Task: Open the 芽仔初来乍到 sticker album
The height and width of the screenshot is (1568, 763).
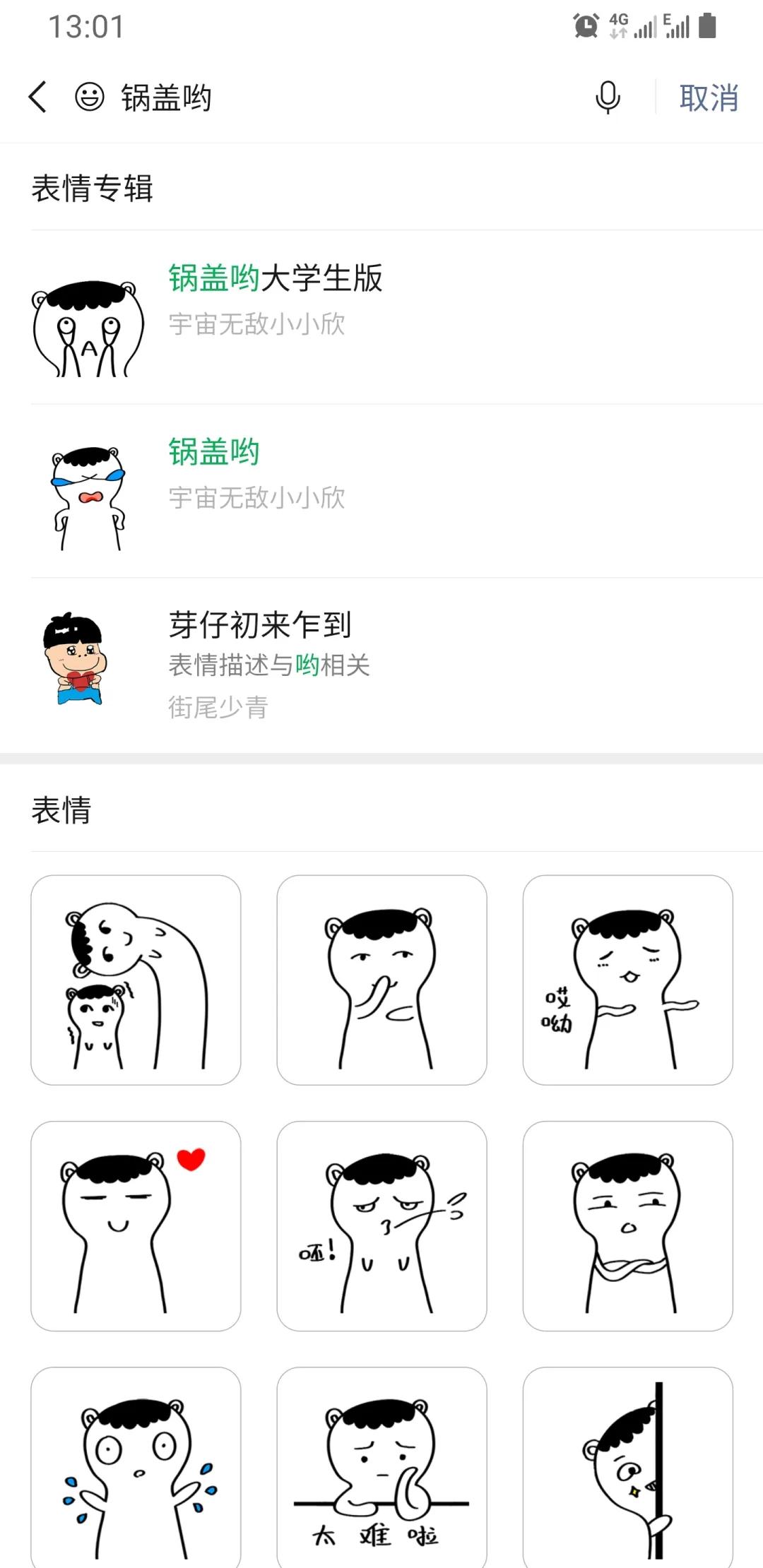Action: point(261,624)
